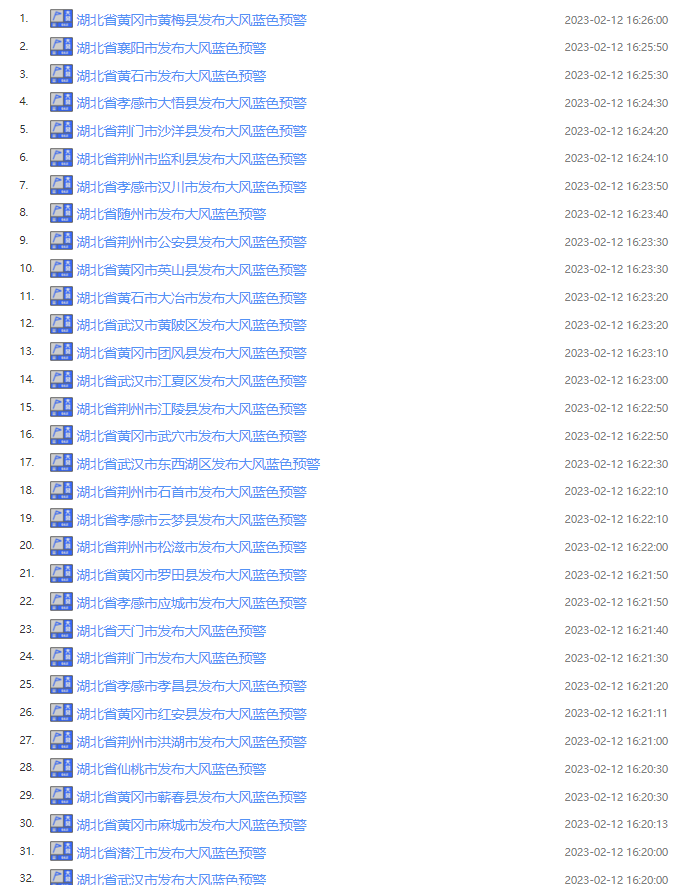The height and width of the screenshot is (885, 682).
Task: Open 湖北省武汉市黄陂区 wind warning
Action: 191,325
